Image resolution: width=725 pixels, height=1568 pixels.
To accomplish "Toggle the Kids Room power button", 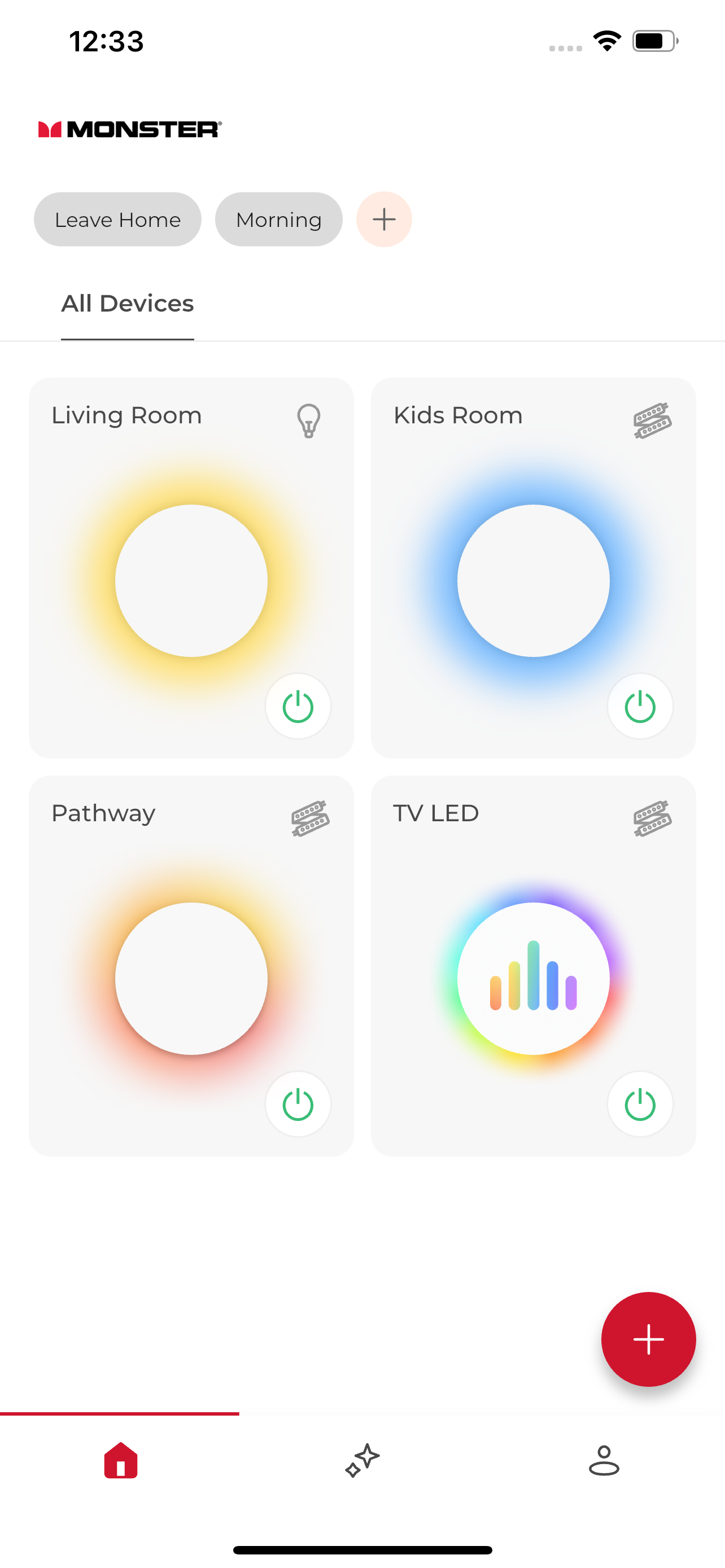I will pyautogui.click(x=640, y=706).
